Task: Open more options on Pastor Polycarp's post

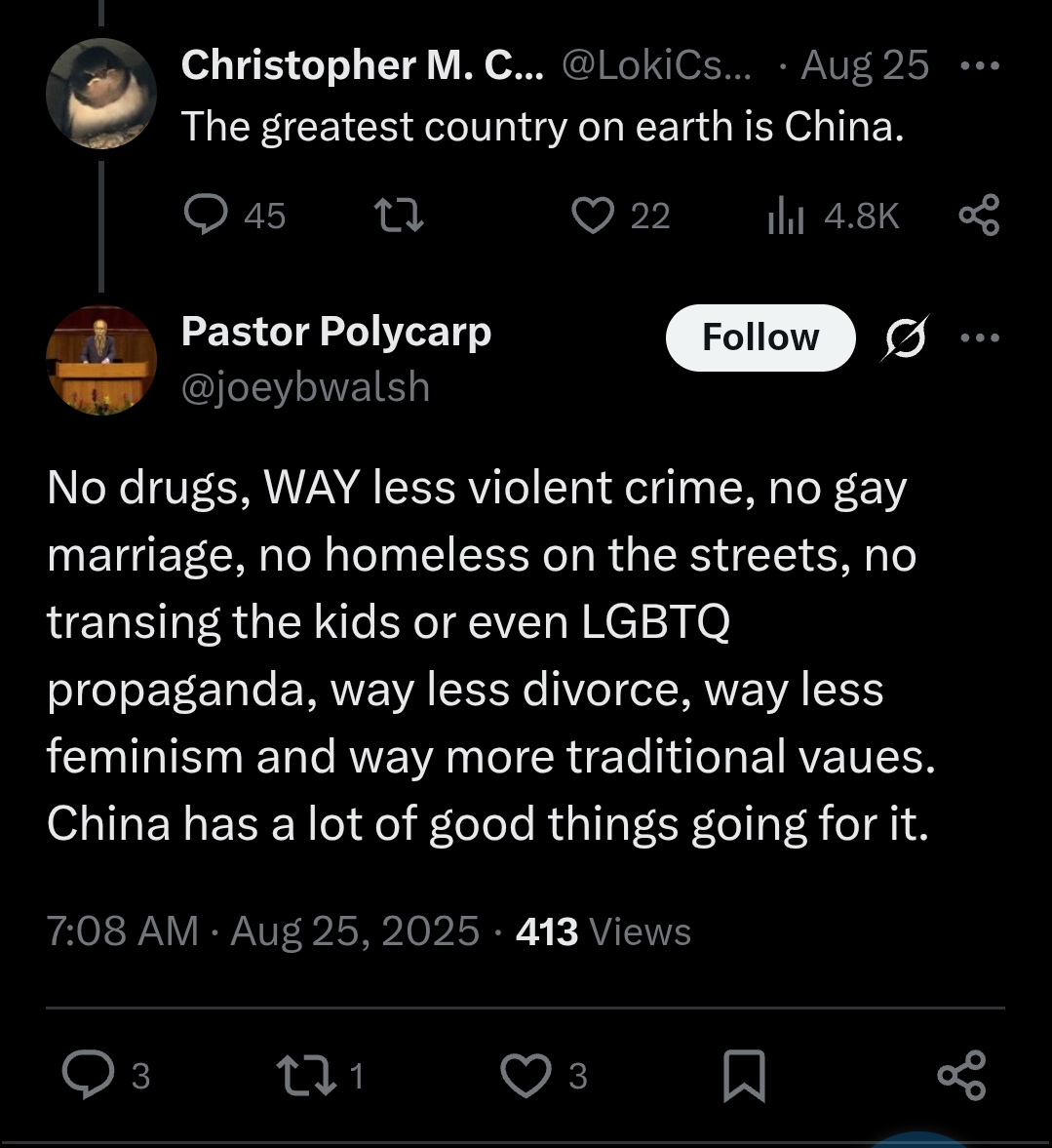Action: pyautogui.click(x=979, y=337)
